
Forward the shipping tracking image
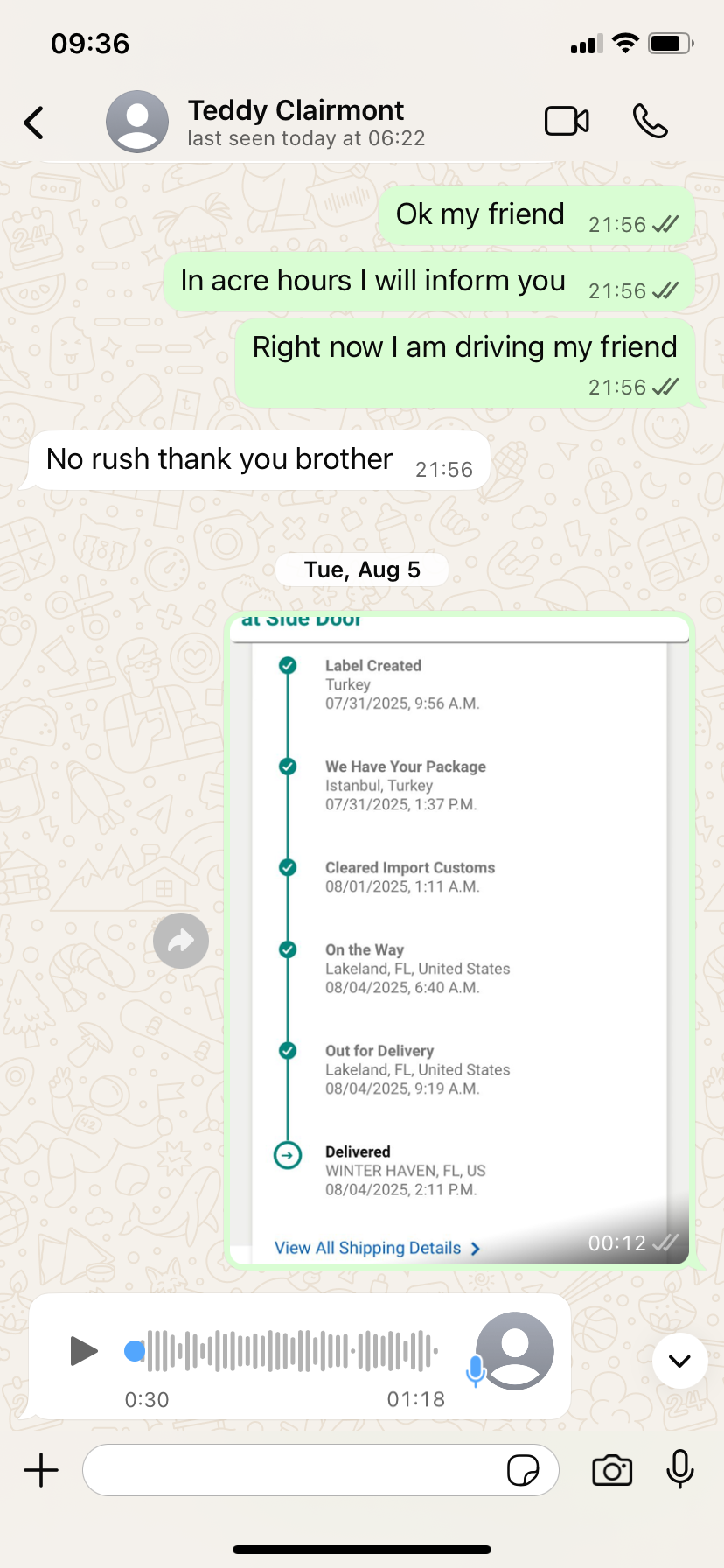coord(181,941)
